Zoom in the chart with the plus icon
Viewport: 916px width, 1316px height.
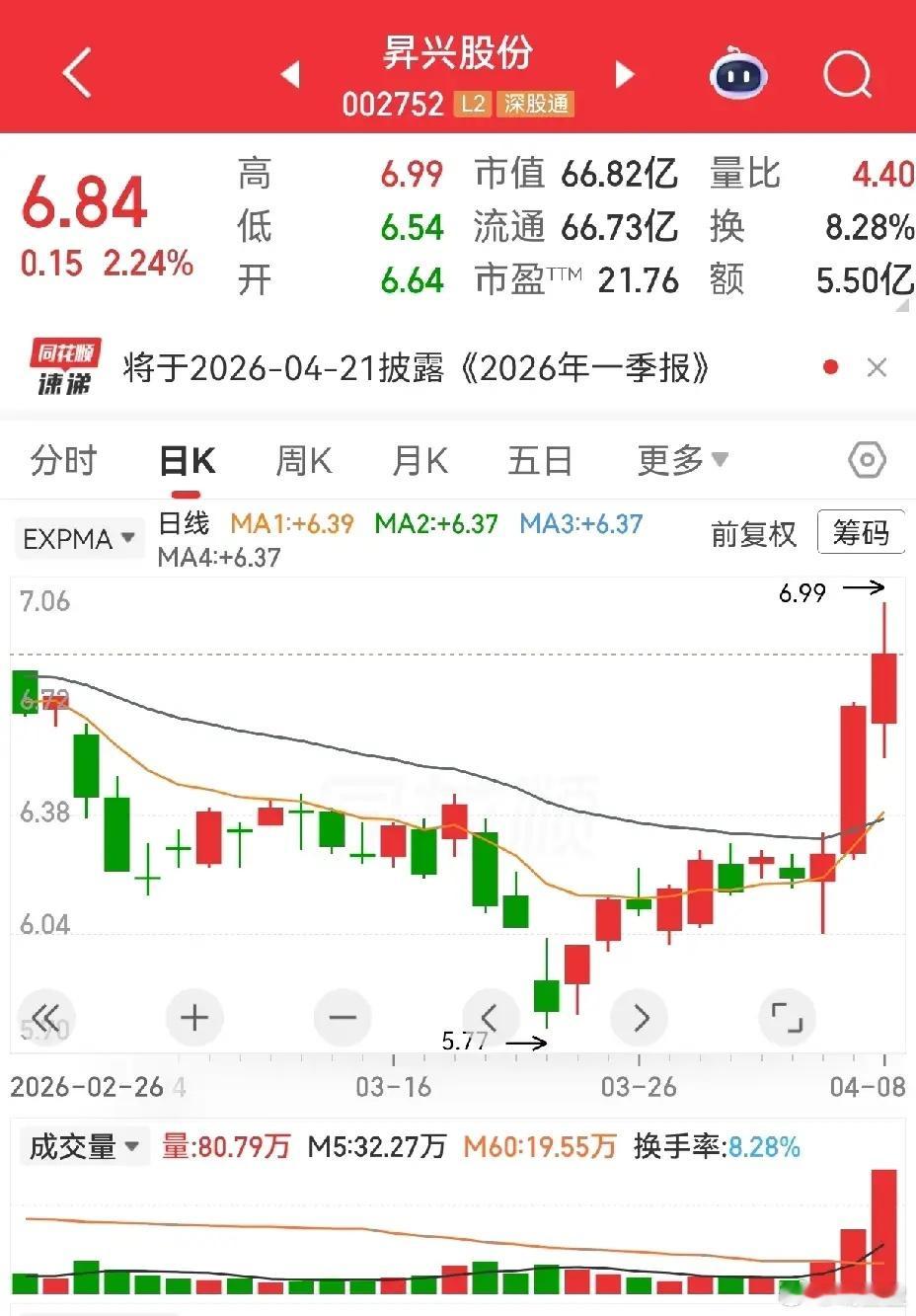point(193,1017)
